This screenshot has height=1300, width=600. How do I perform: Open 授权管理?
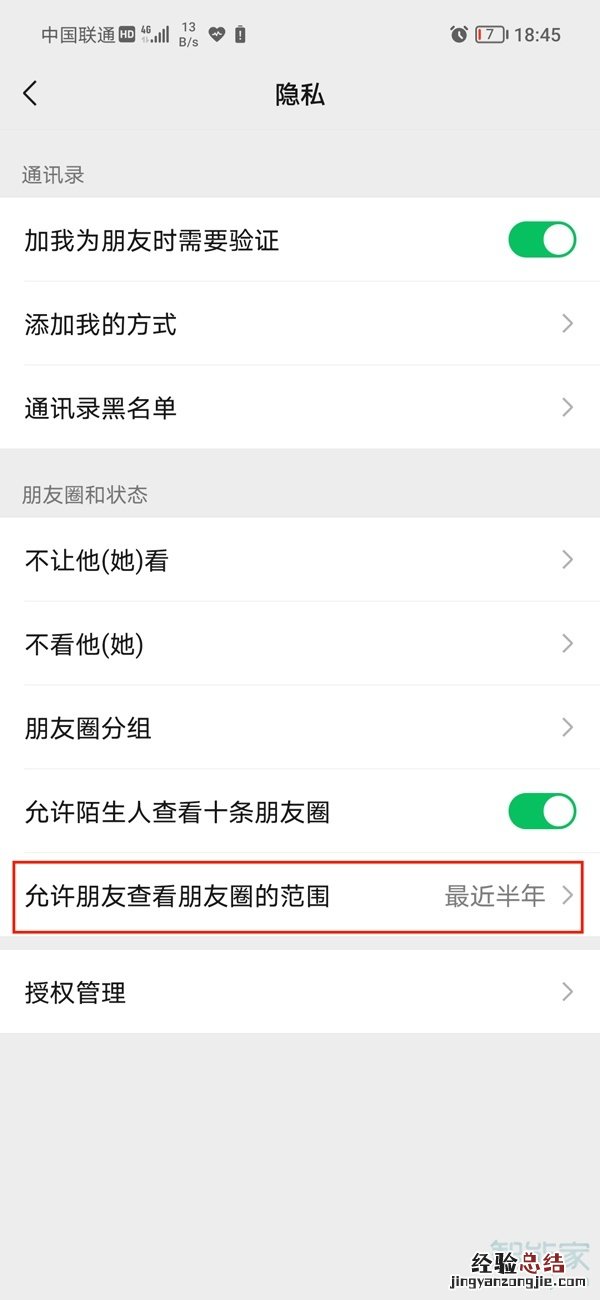(300, 992)
